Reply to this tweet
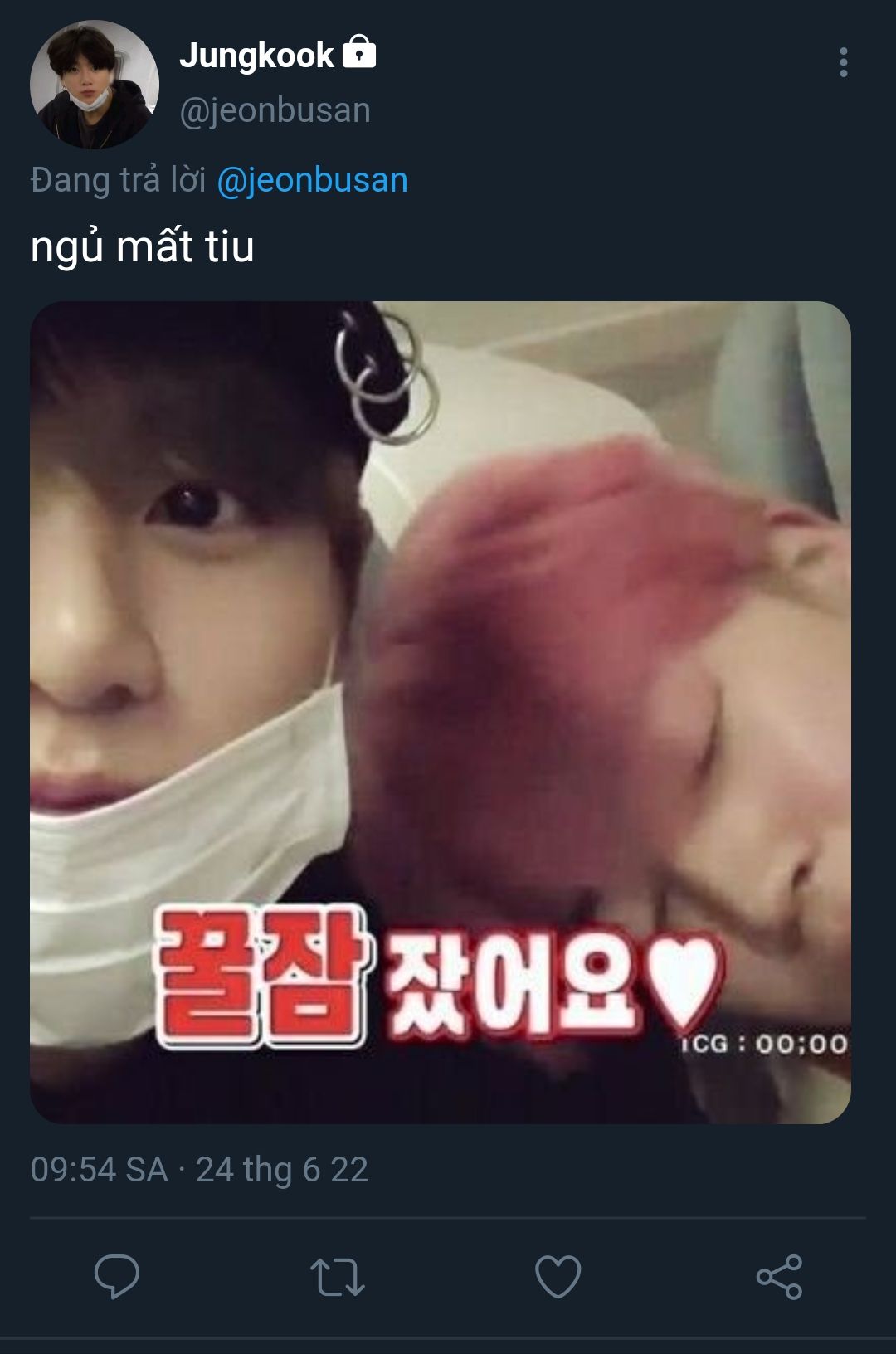 [117, 1276]
